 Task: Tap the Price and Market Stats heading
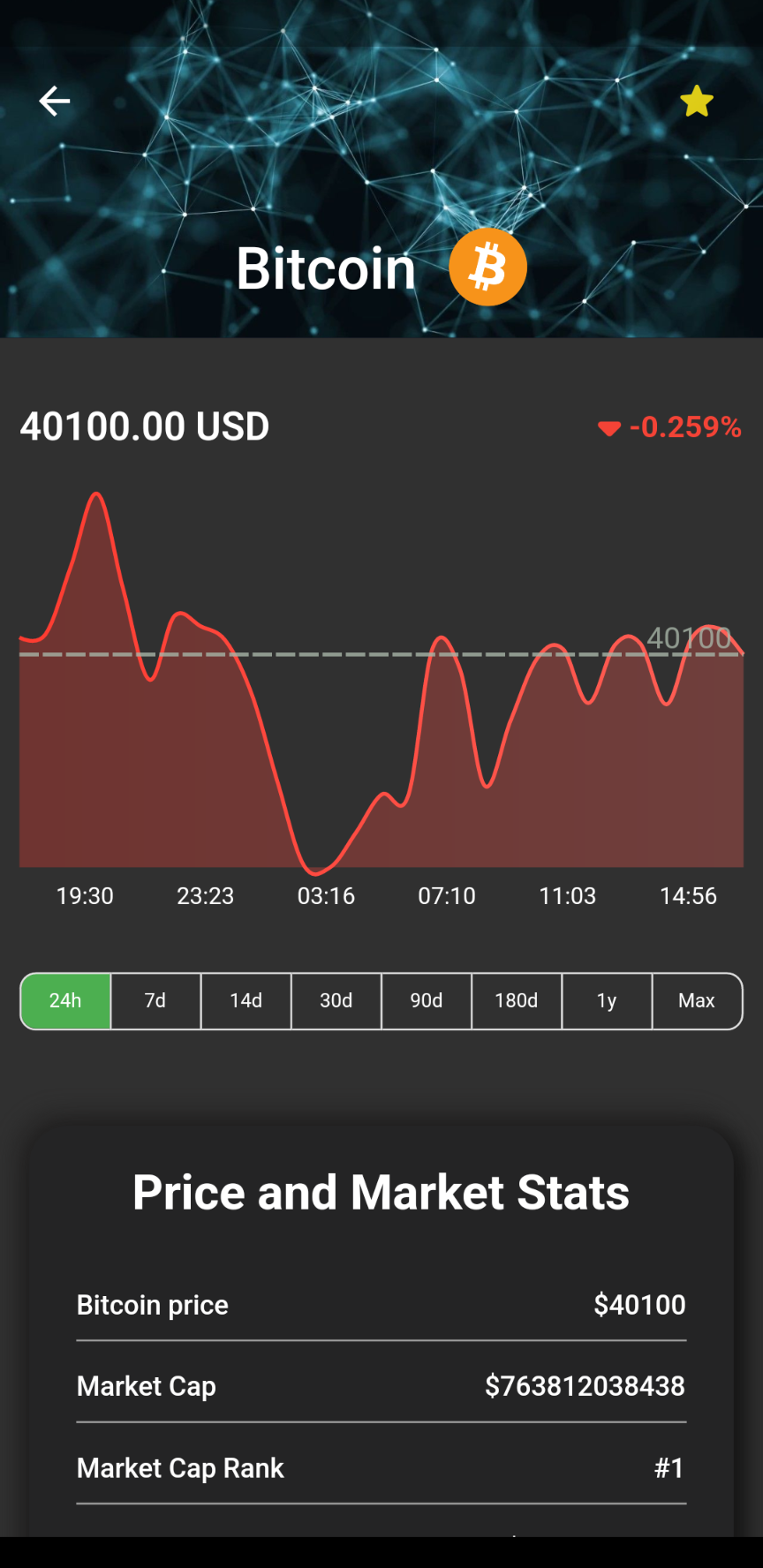pos(381,1191)
